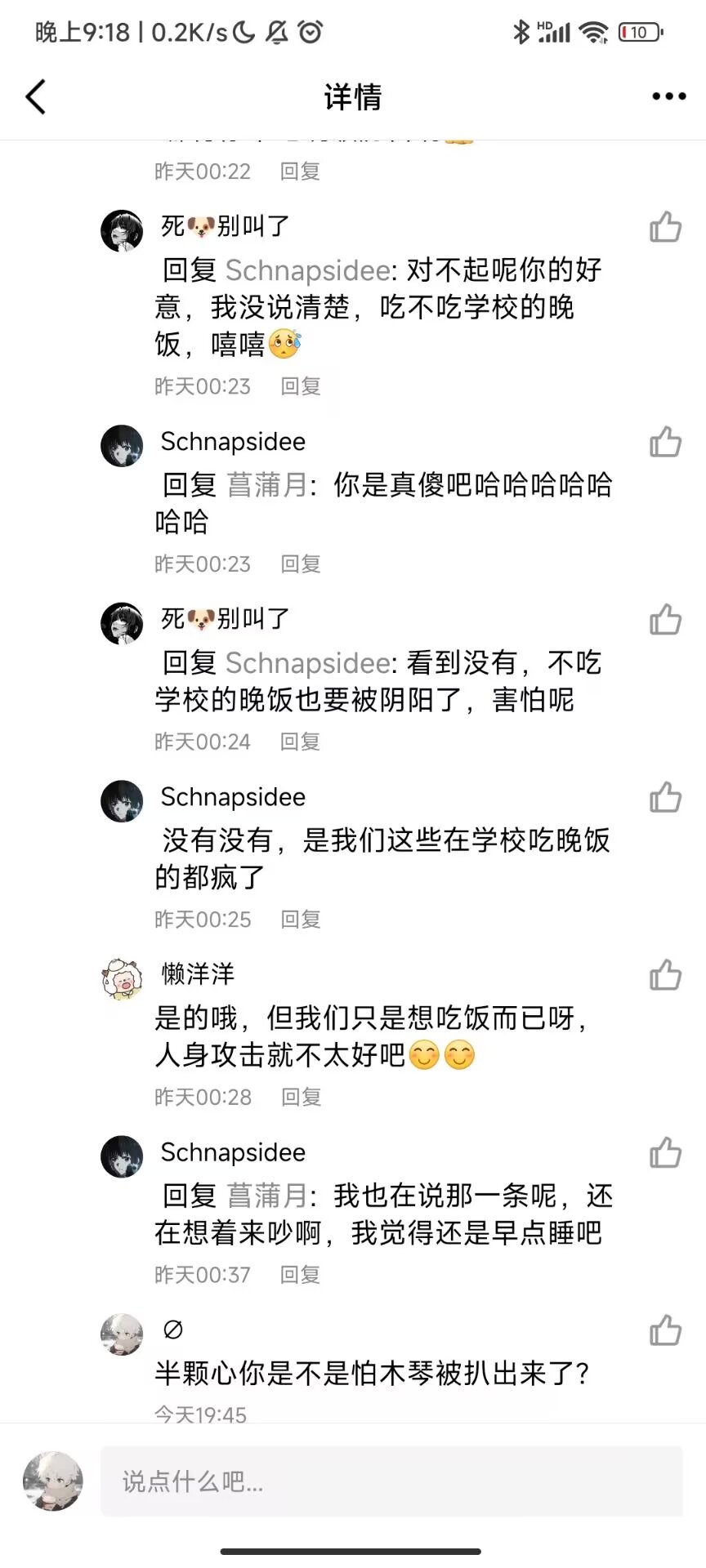Reply to the 昨天00:24 comment

pyautogui.click(x=300, y=742)
